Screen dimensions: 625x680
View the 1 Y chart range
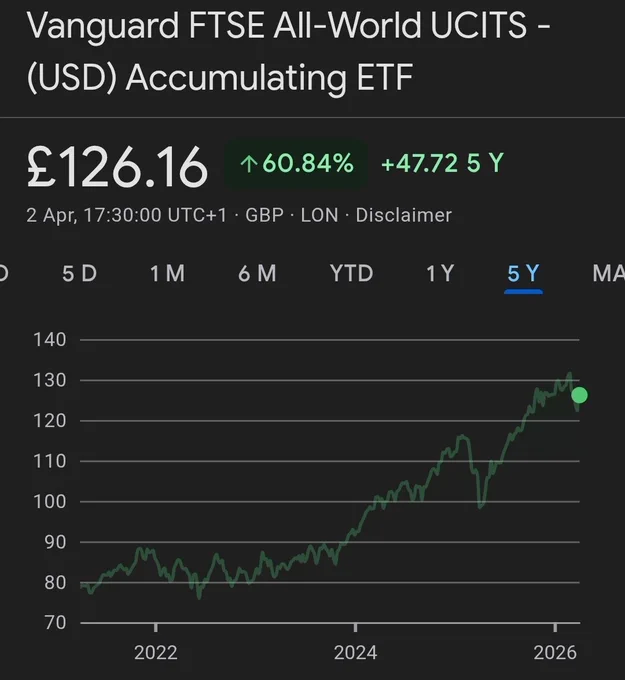tap(440, 274)
